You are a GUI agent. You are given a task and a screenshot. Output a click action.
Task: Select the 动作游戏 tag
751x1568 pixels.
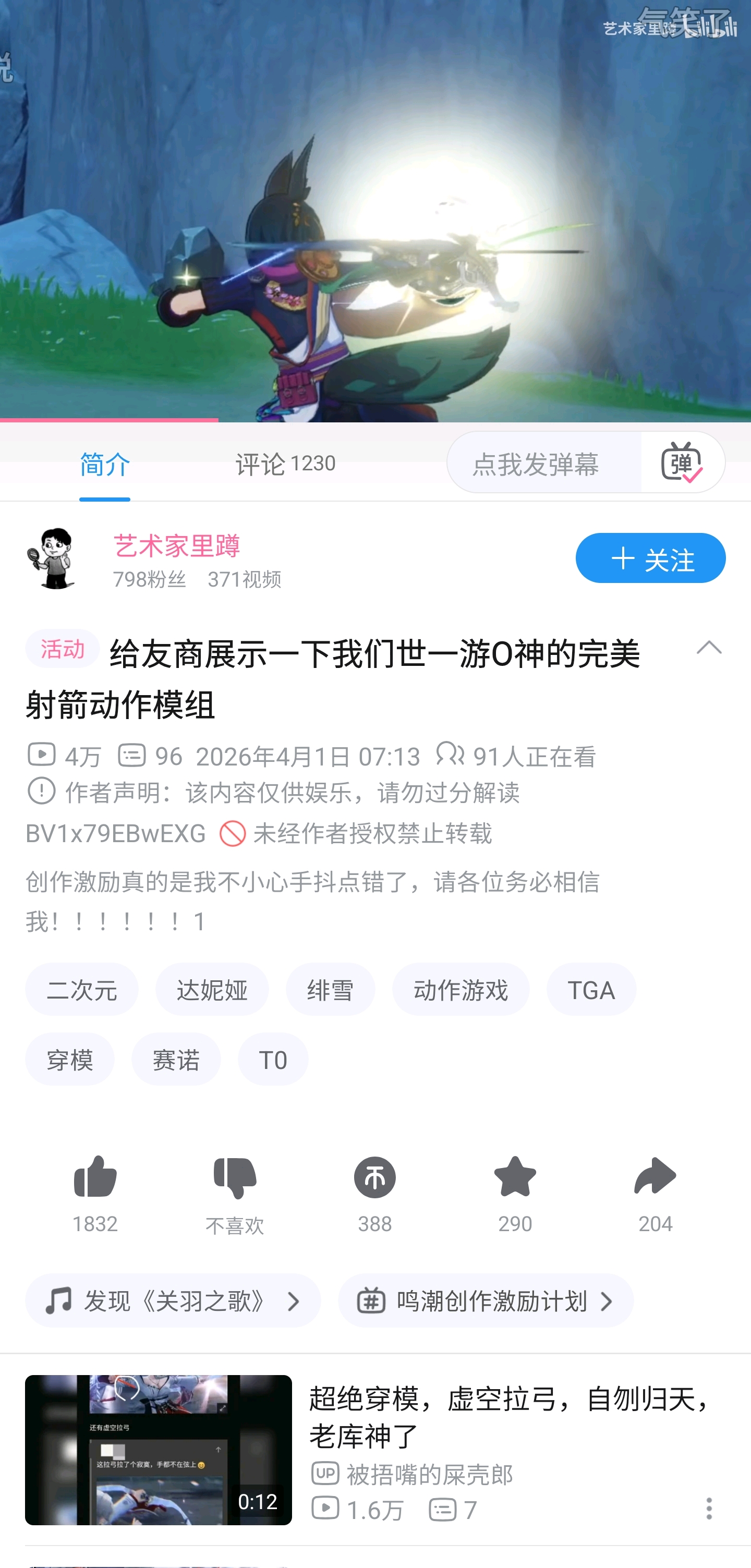[460, 989]
